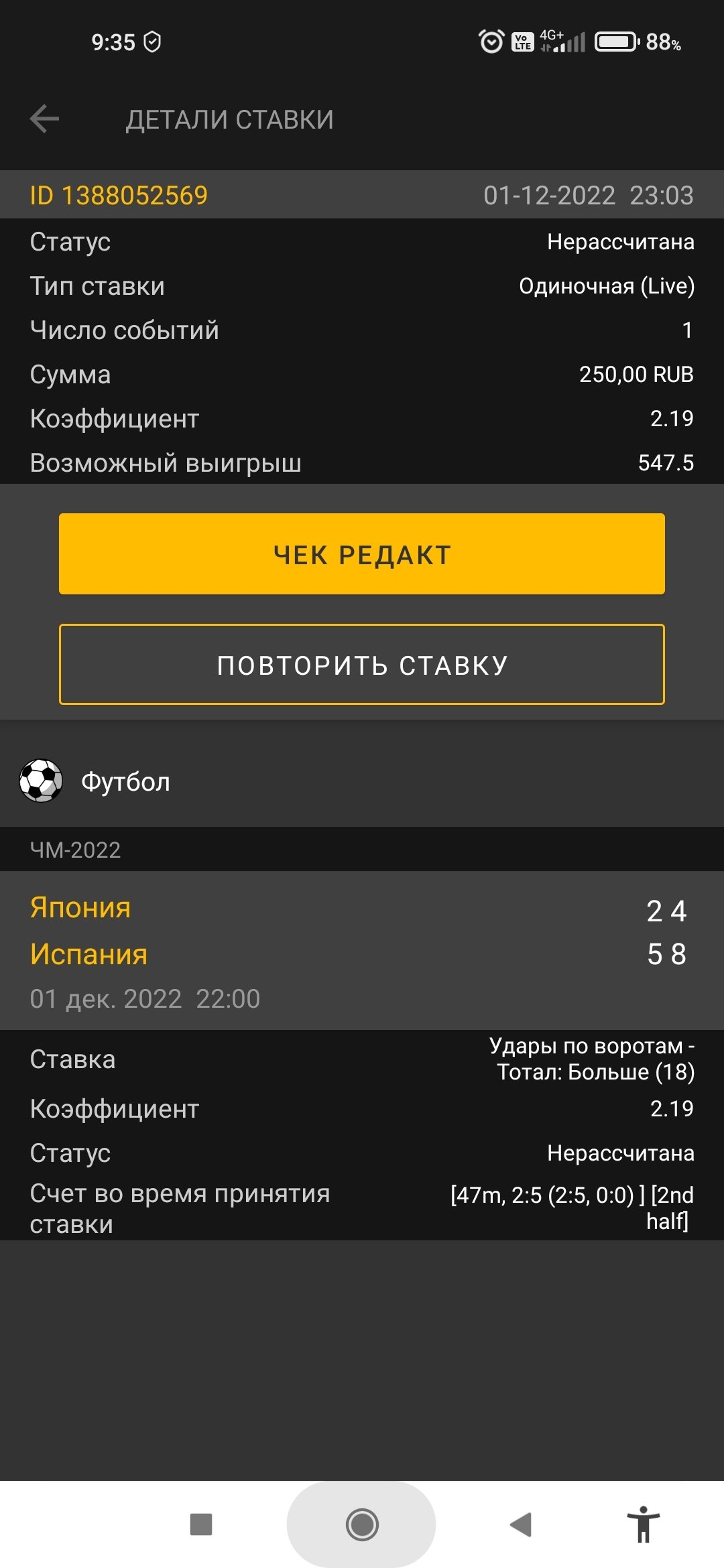Tap the system back triangle

tap(522, 1524)
